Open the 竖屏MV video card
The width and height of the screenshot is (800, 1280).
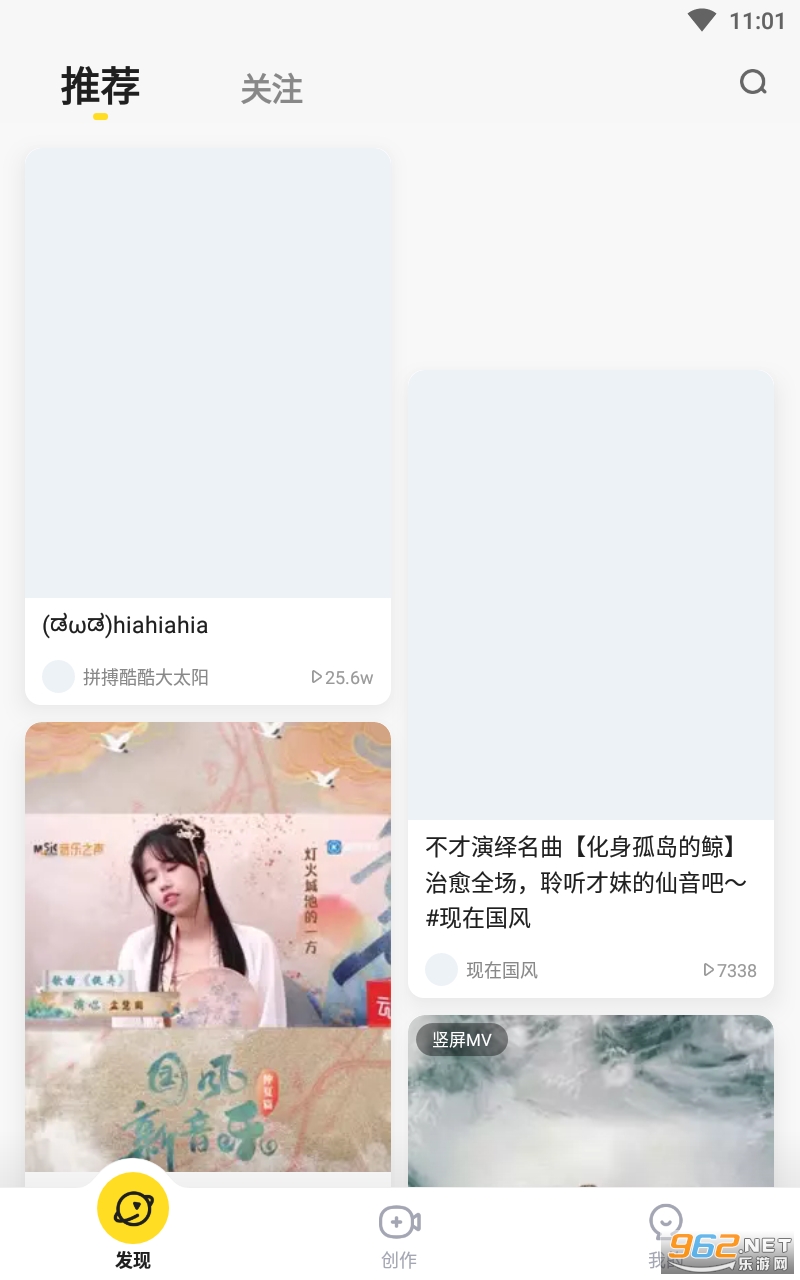pos(591,1100)
